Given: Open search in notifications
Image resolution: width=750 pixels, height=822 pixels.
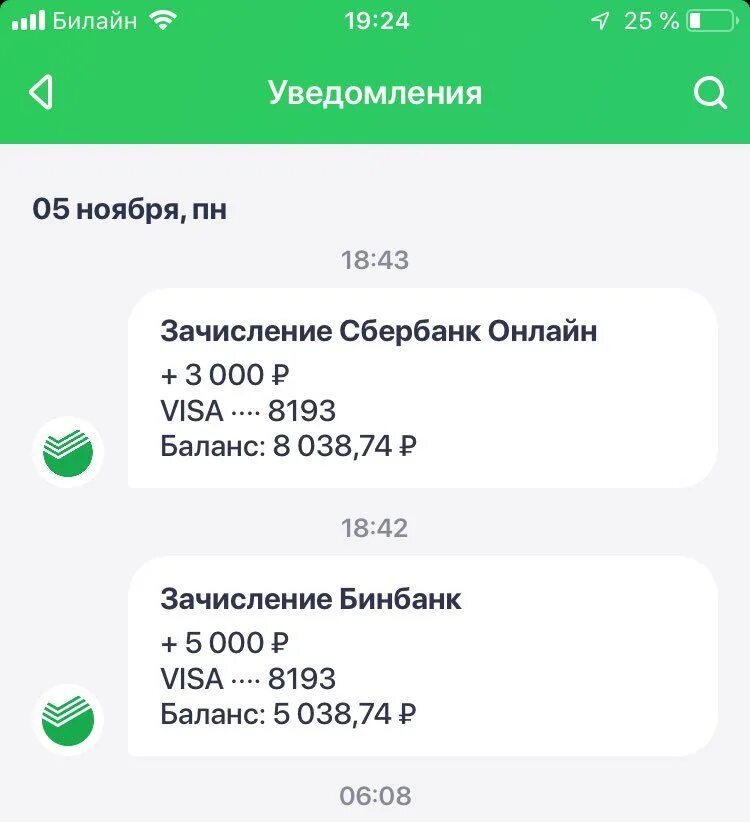Looking at the screenshot, I should [x=709, y=93].
